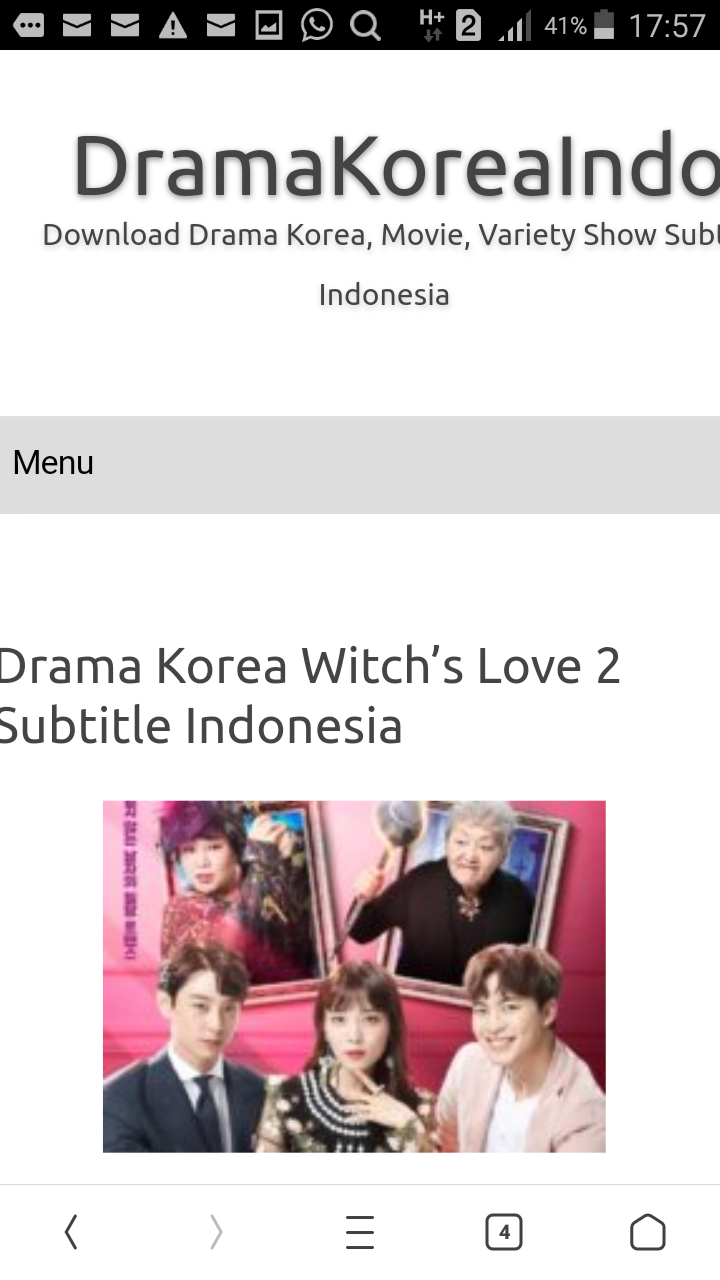
Task: Open the DramaKoreaIndo site title link
Action: pyautogui.click(x=396, y=166)
